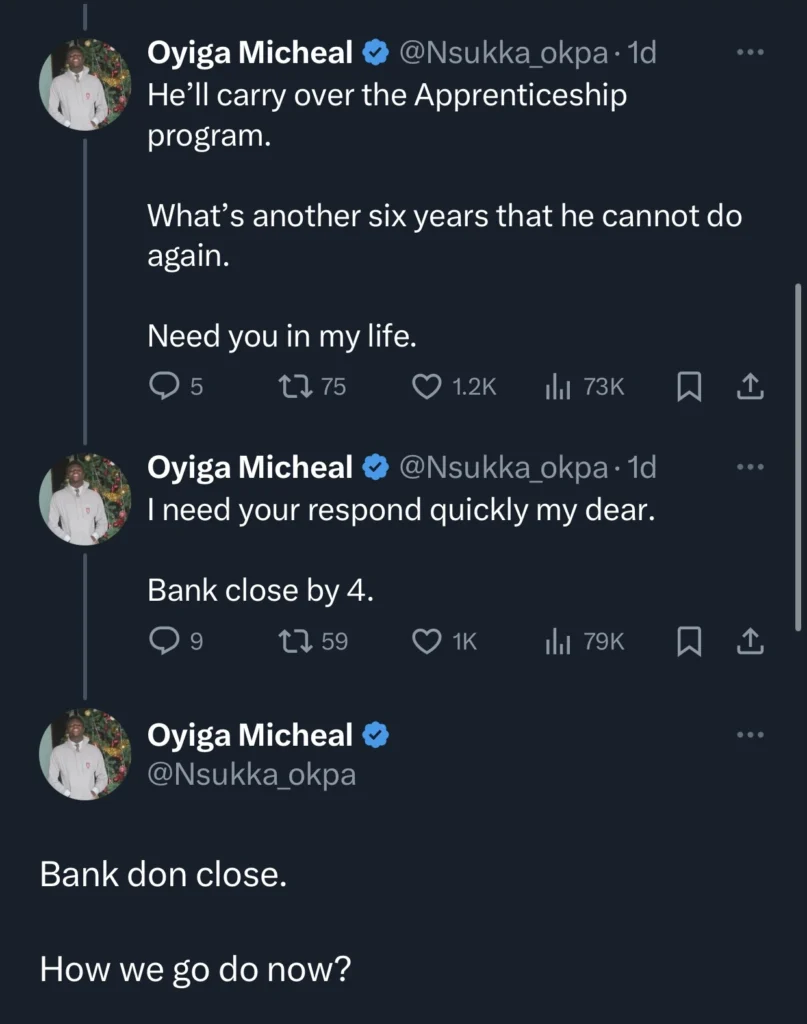The image size is (807, 1024).
Task: Open the repost icon showing 59 reposts
Action: coord(297,642)
